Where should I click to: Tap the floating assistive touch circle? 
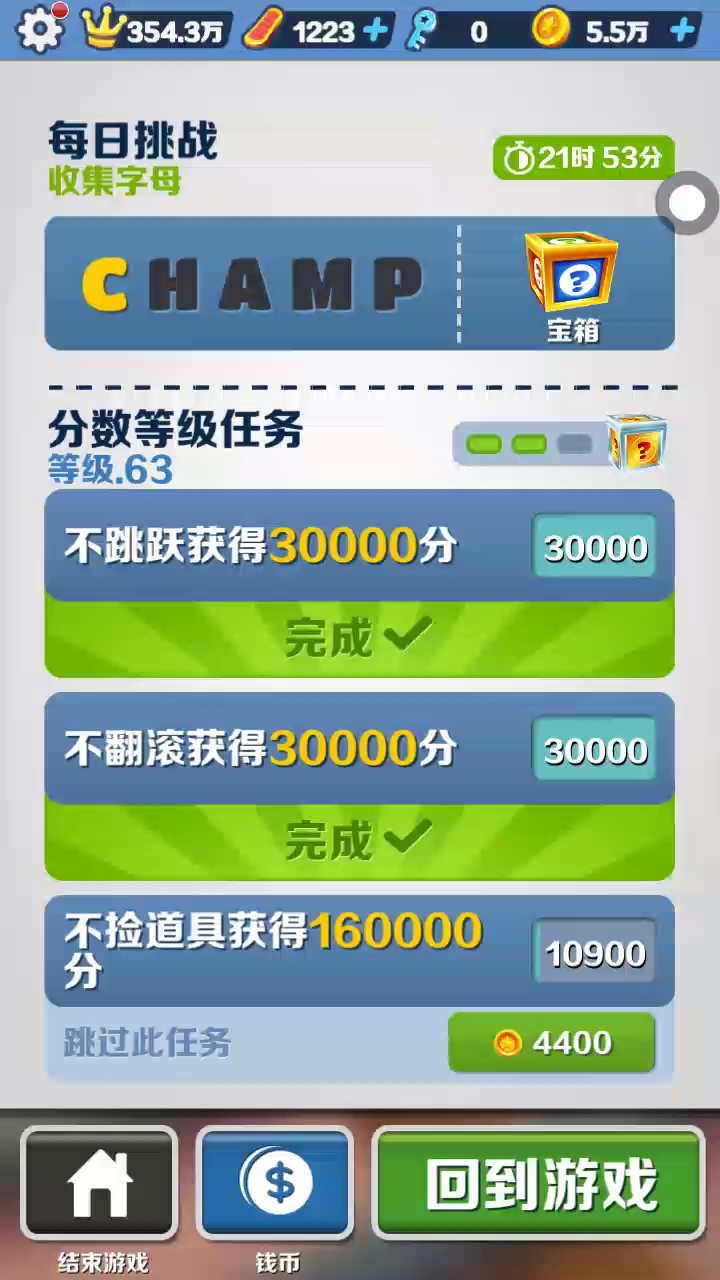click(x=687, y=204)
